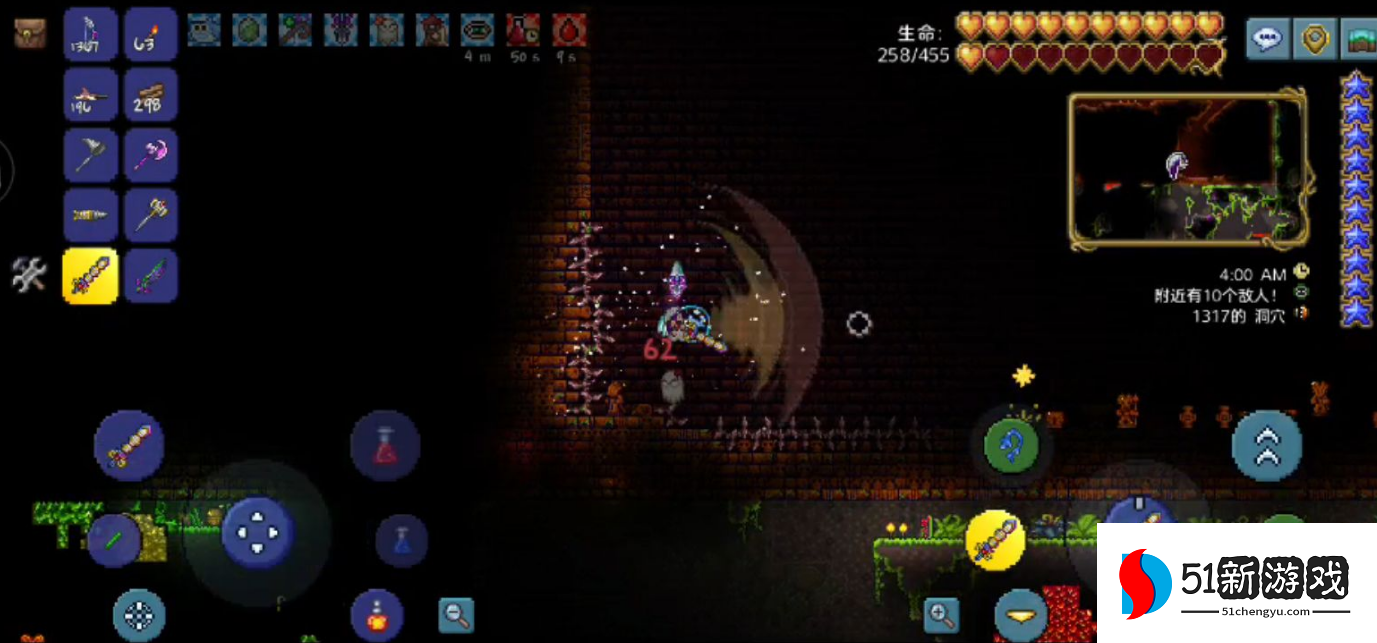Zoom out with the minus magnifier
Image resolution: width=1377 pixels, height=643 pixels.
point(456,614)
